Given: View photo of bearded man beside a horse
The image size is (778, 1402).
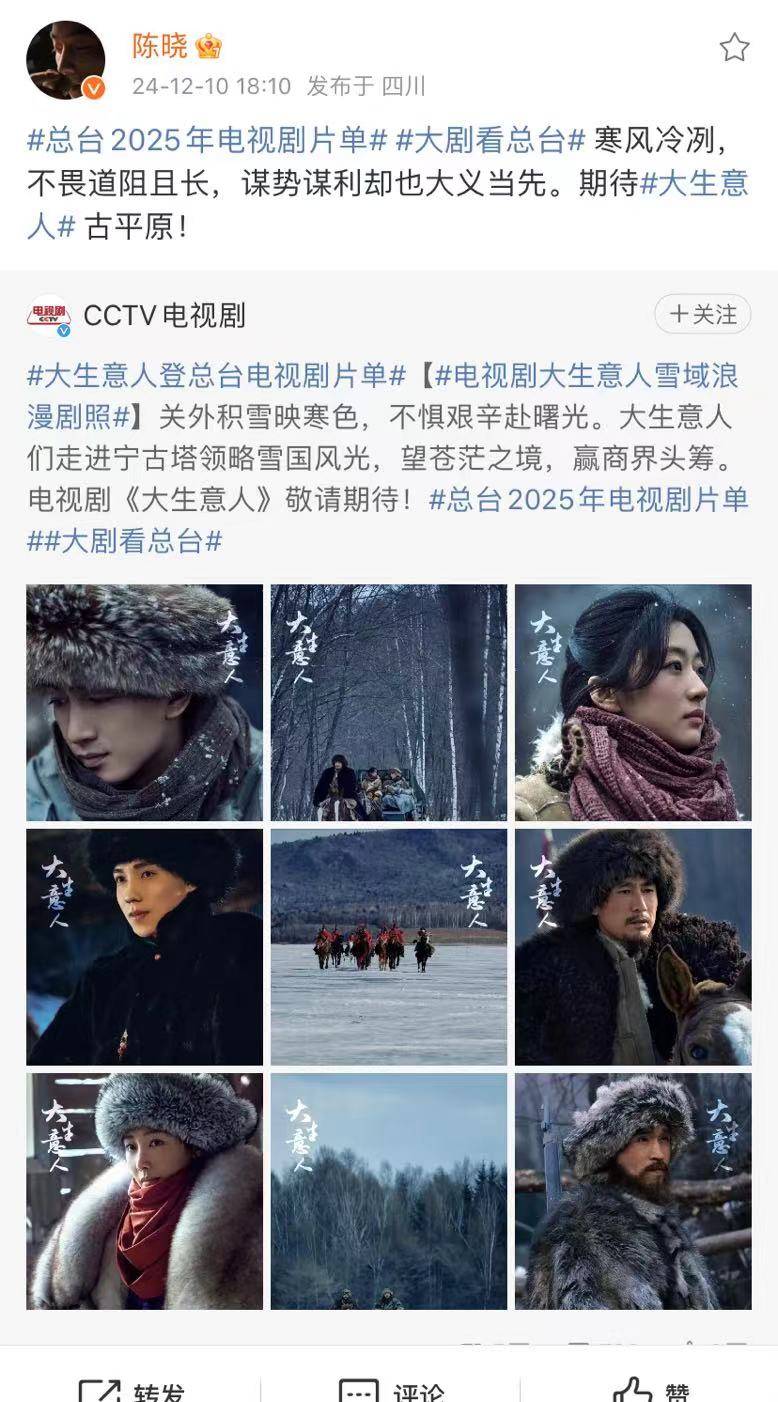Looking at the screenshot, I should [632, 946].
